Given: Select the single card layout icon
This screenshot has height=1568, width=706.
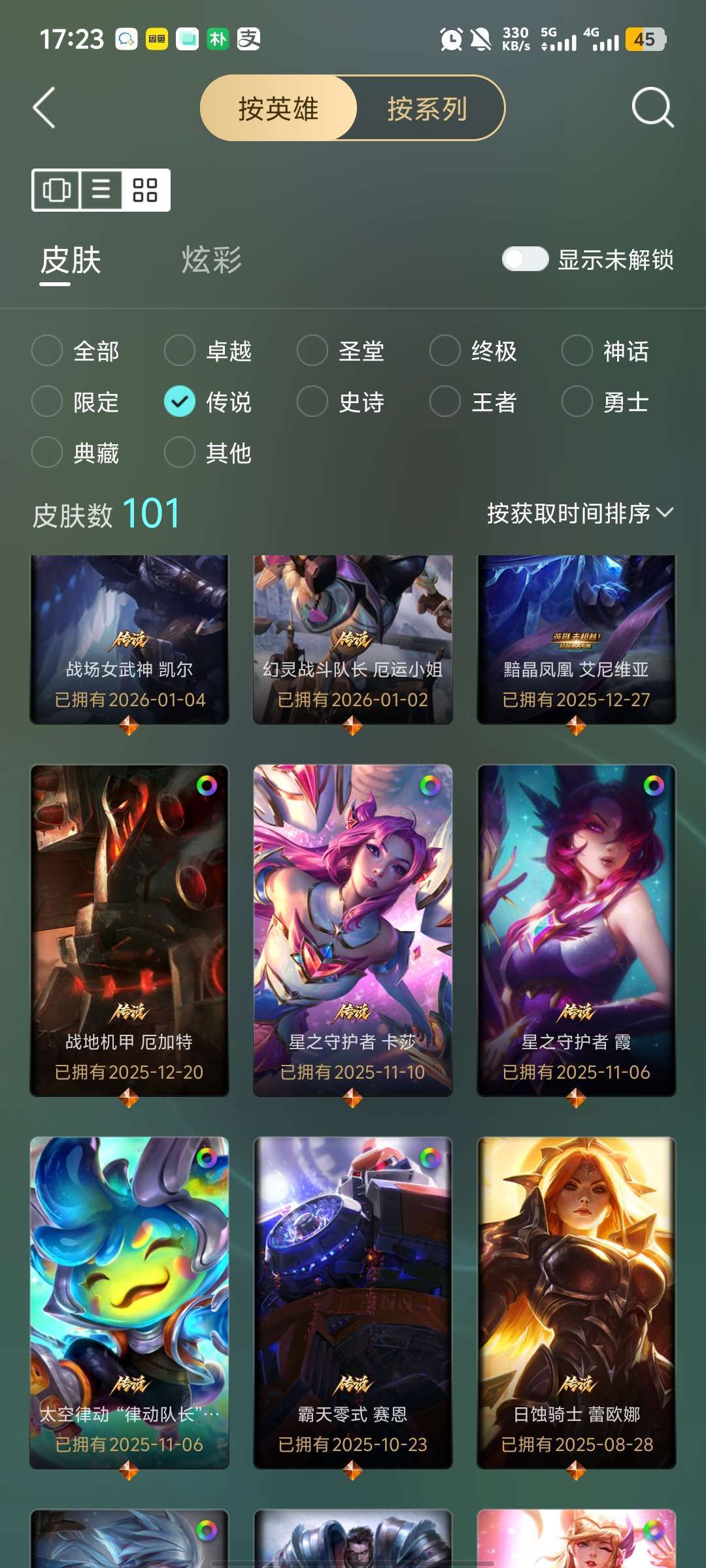Looking at the screenshot, I should 57,190.
